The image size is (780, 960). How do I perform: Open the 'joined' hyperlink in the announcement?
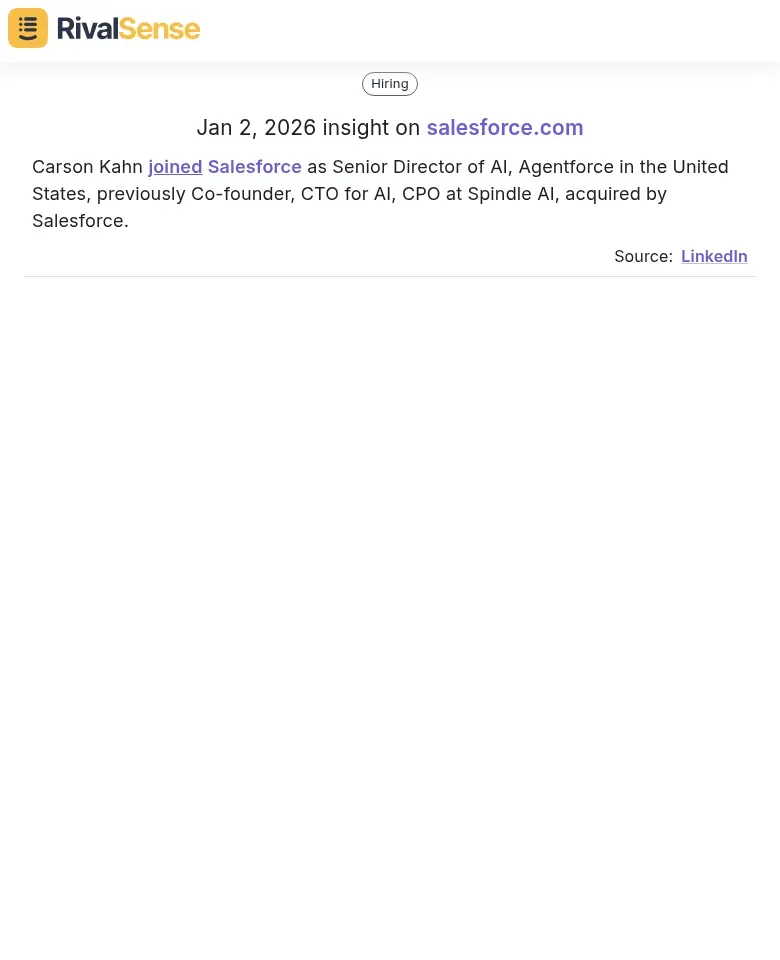click(x=175, y=166)
